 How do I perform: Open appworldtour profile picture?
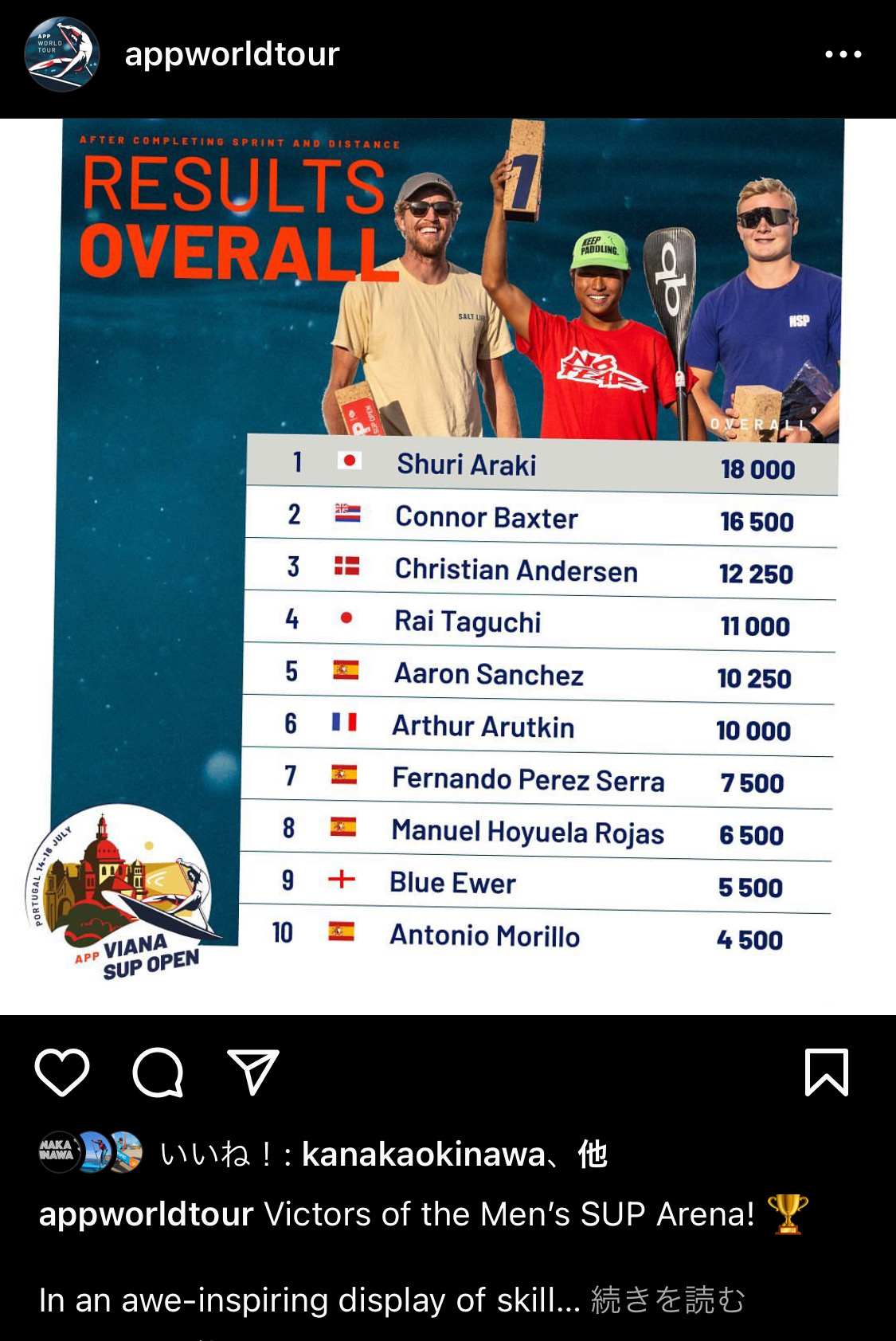click(62, 54)
